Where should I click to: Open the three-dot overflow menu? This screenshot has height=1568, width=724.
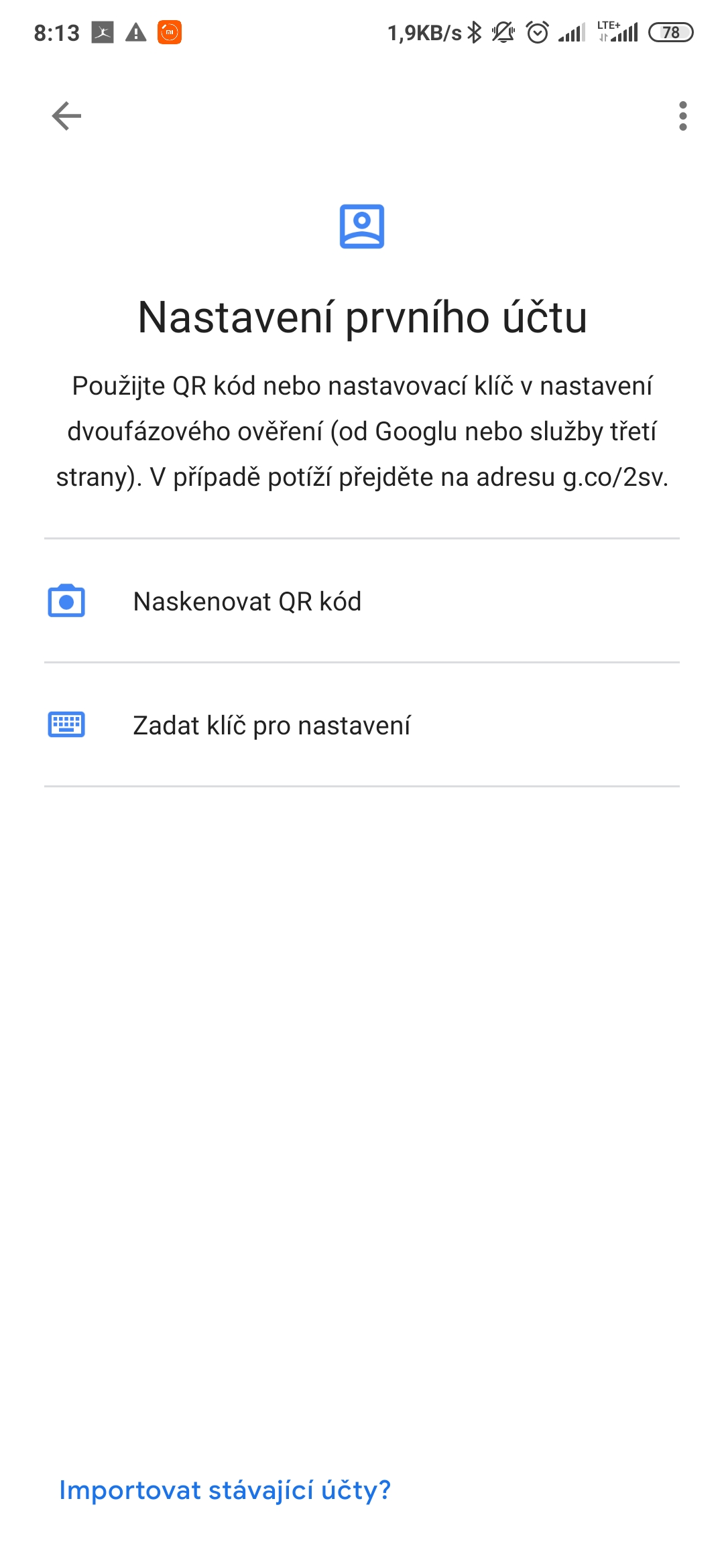pos(682,116)
